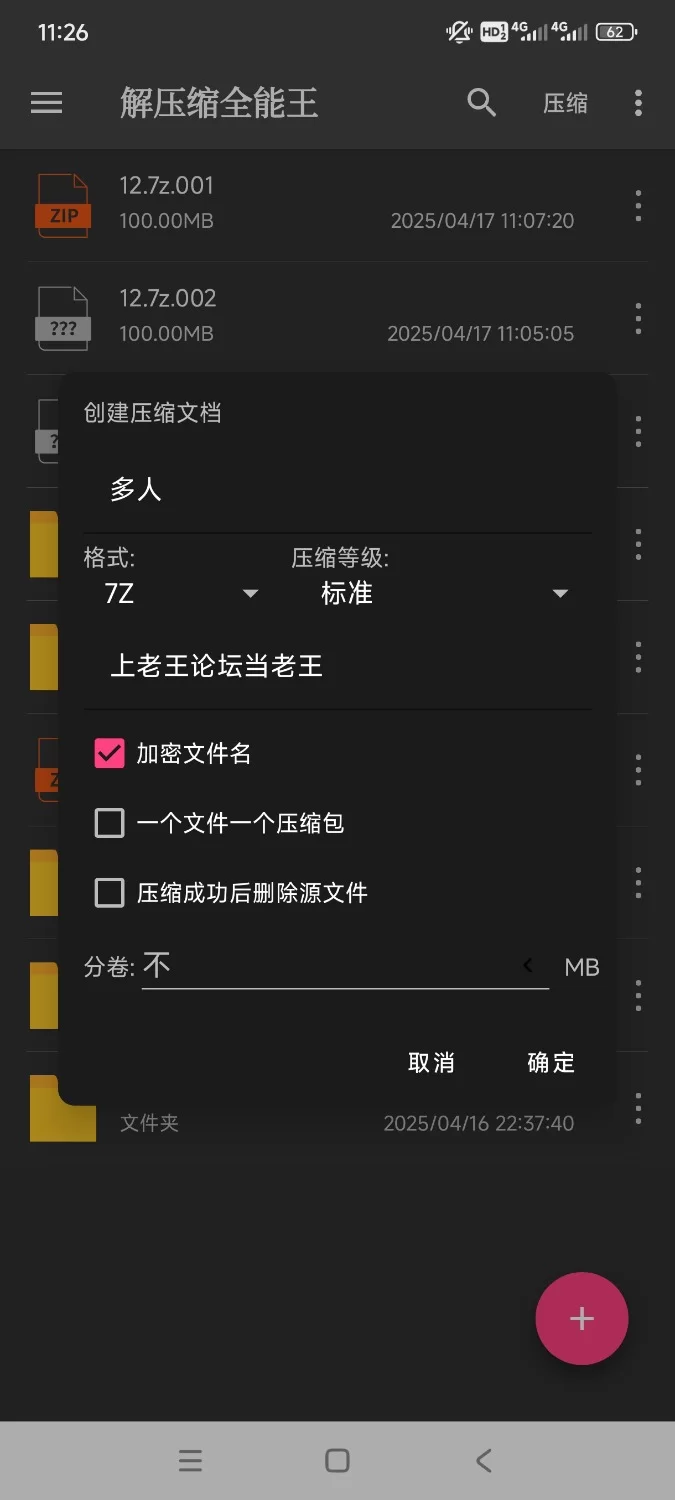The height and width of the screenshot is (1500, 675).
Task: Open the 格式 dropdown set to 7Z
Action: click(x=180, y=594)
